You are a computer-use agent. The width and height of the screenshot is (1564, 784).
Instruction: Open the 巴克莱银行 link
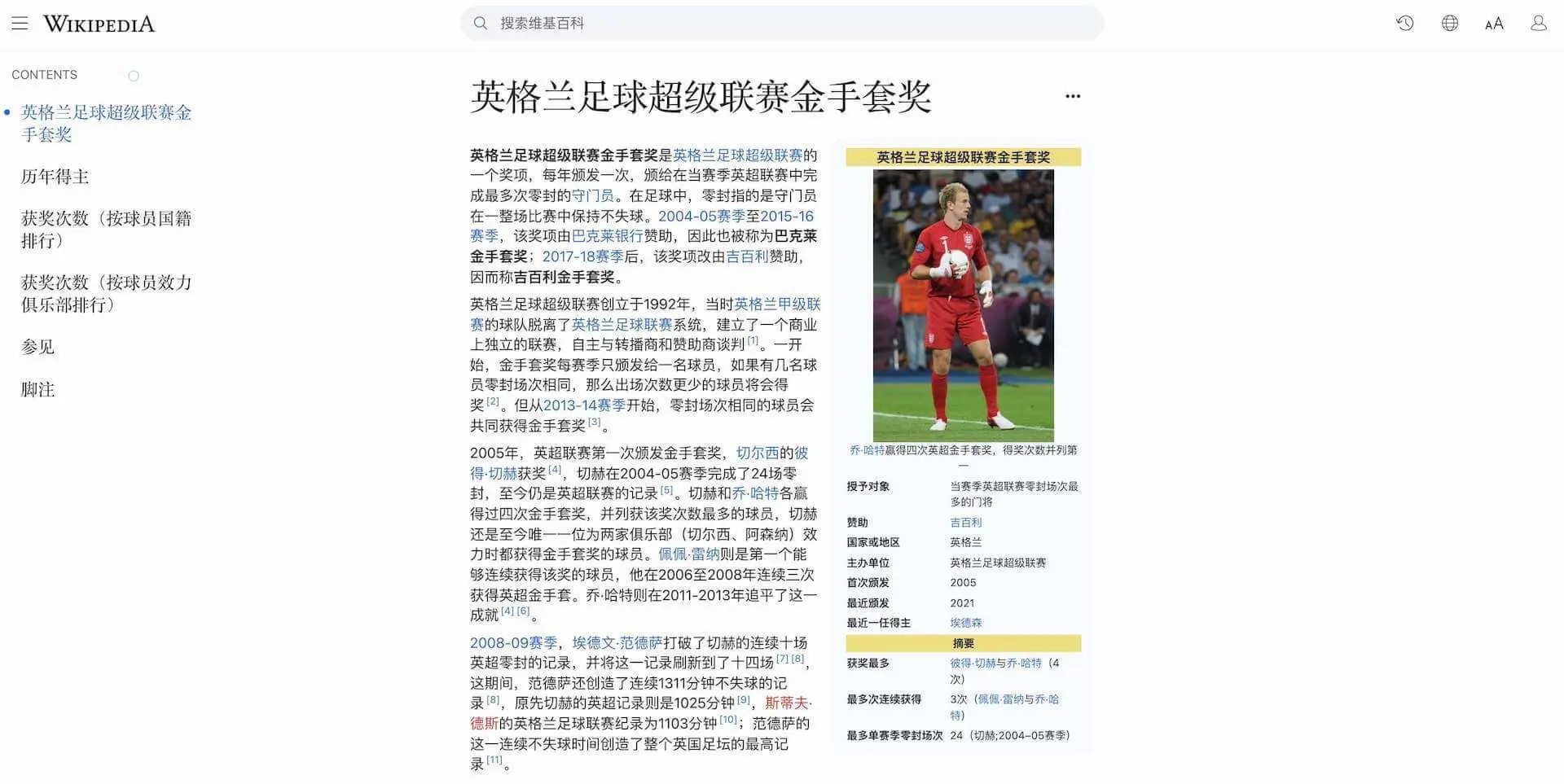coord(607,236)
